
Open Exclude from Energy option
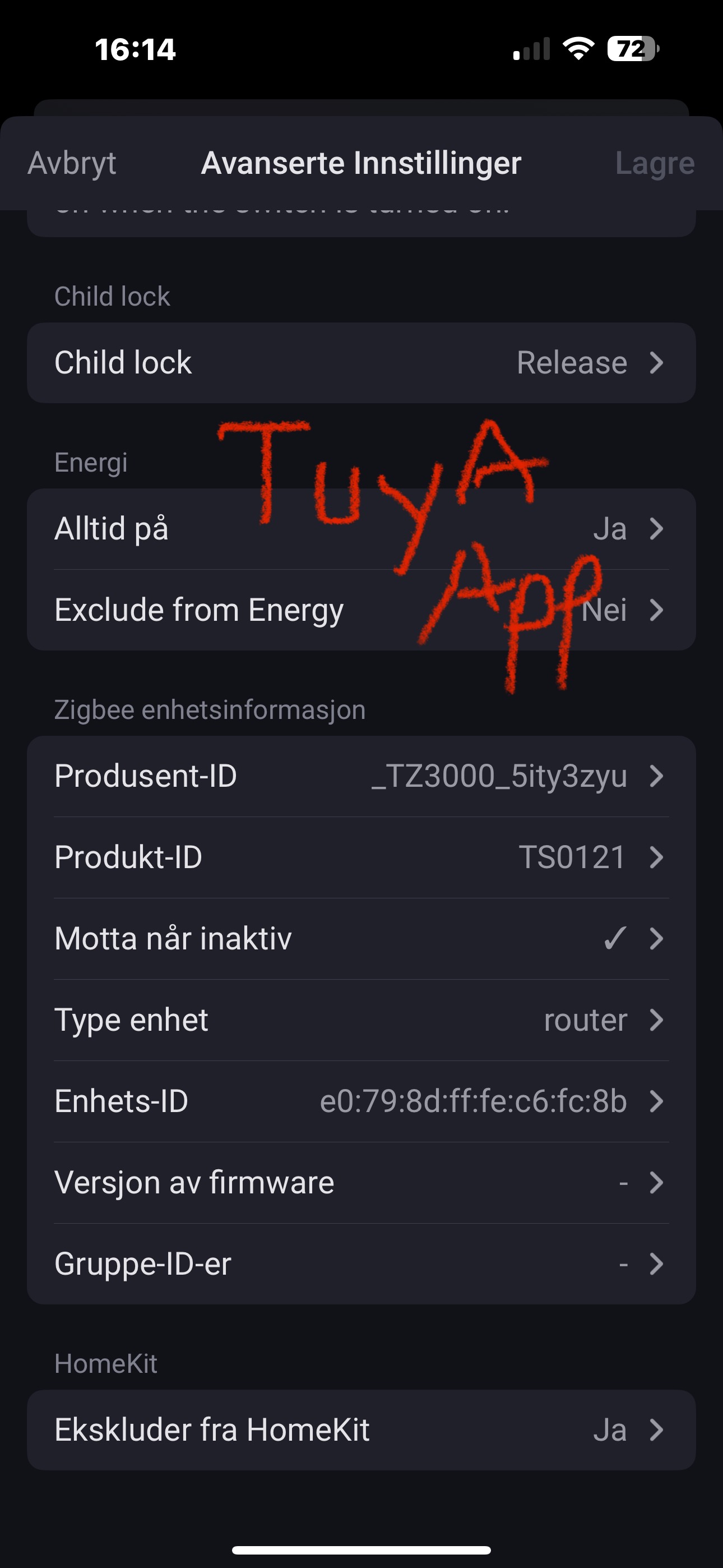click(361, 610)
